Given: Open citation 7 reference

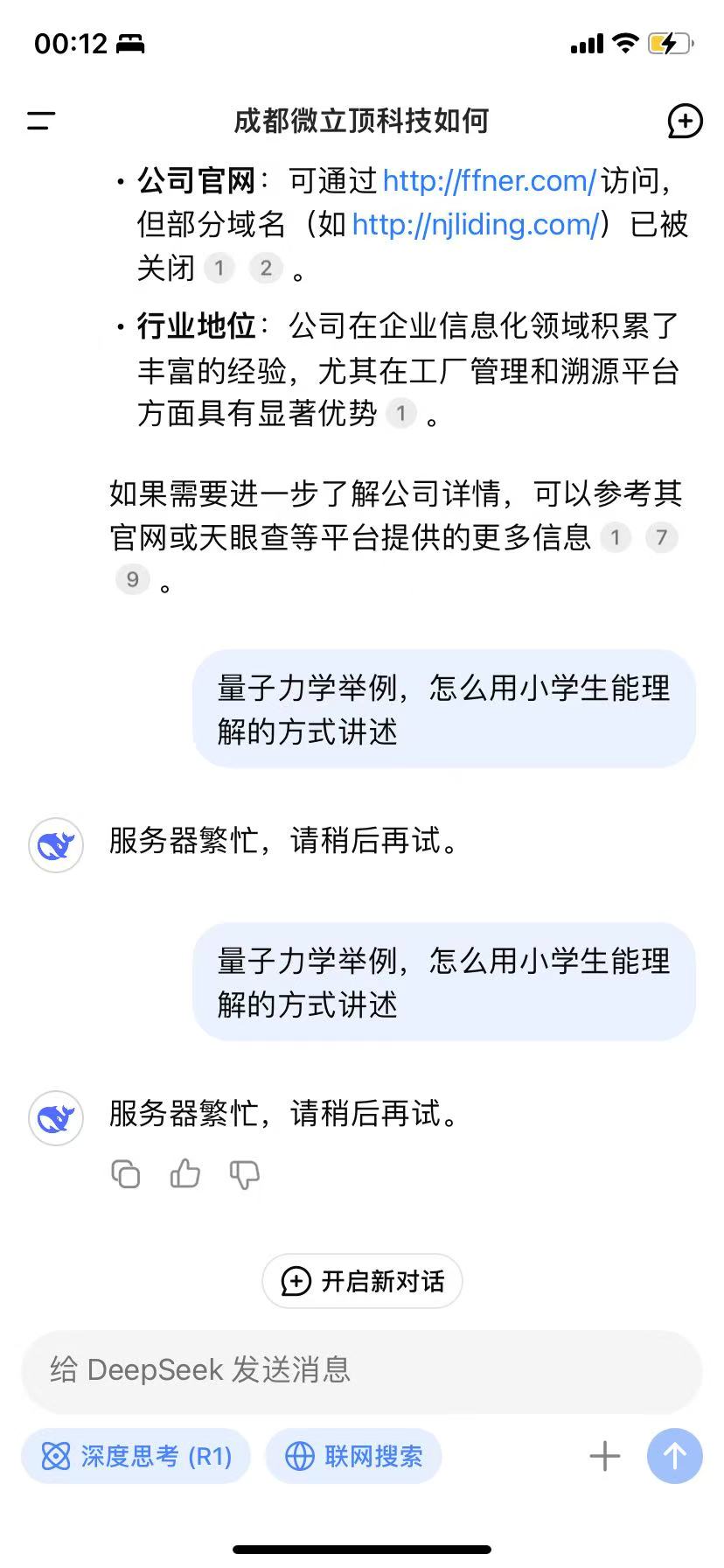Looking at the screenshot, I should click(661, 537).
